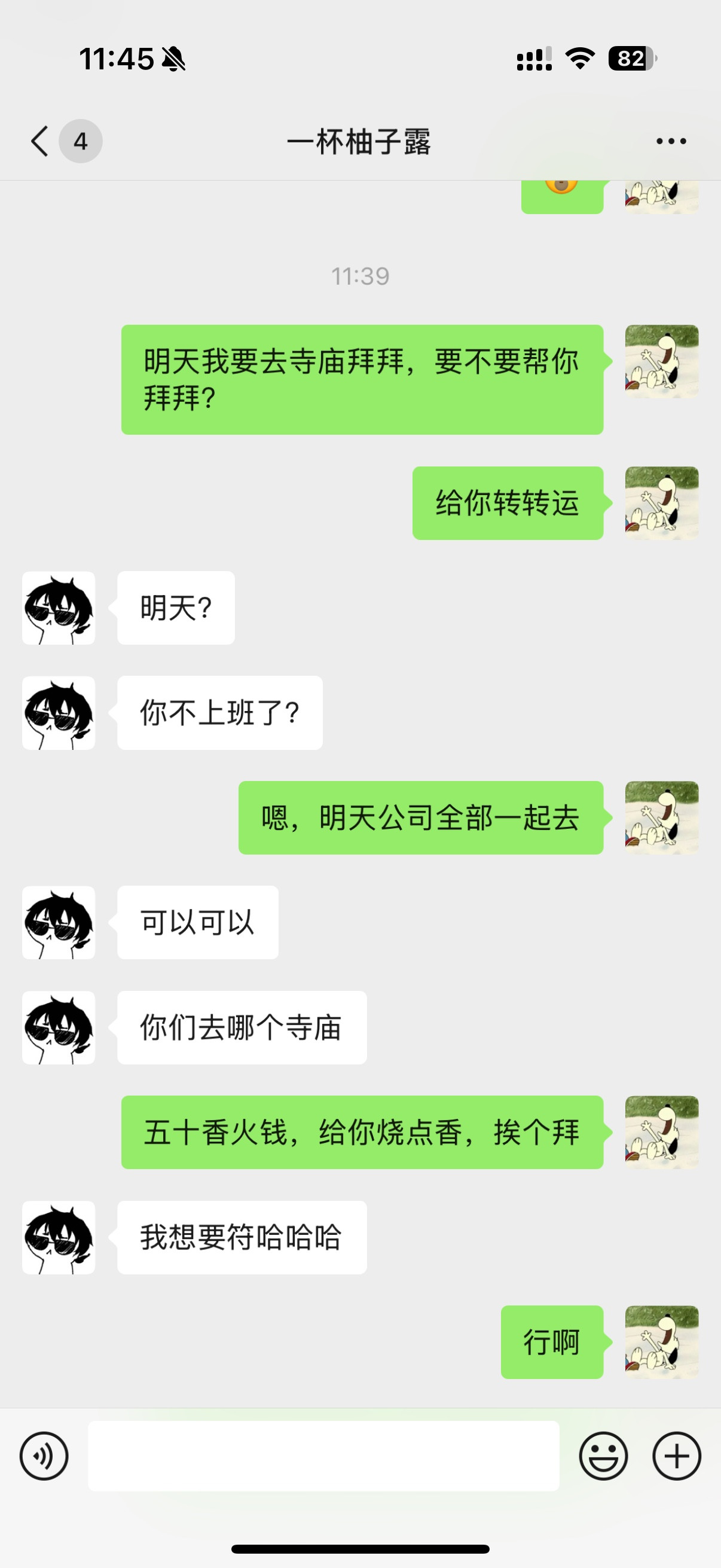Open the emoji sticker panel
The image size is (721, 1568).
pos(603,1456)
